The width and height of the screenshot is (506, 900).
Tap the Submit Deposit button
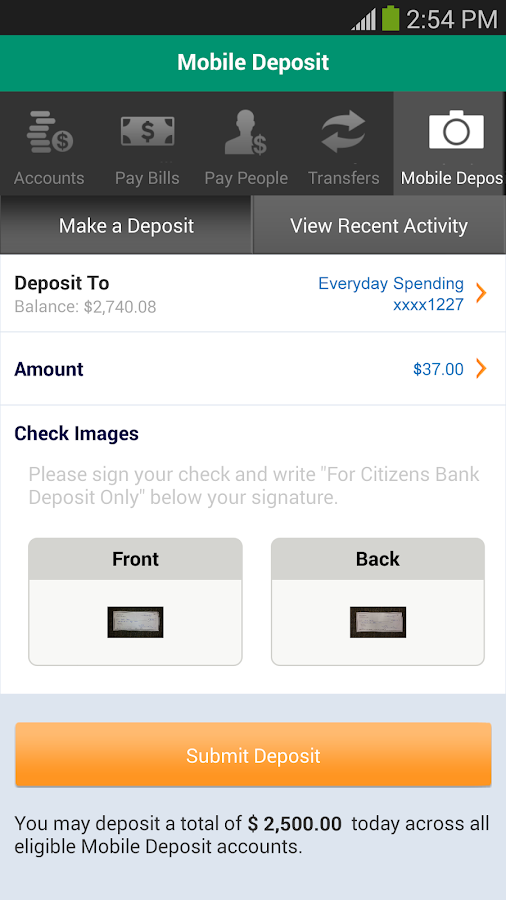click(253, 755)
